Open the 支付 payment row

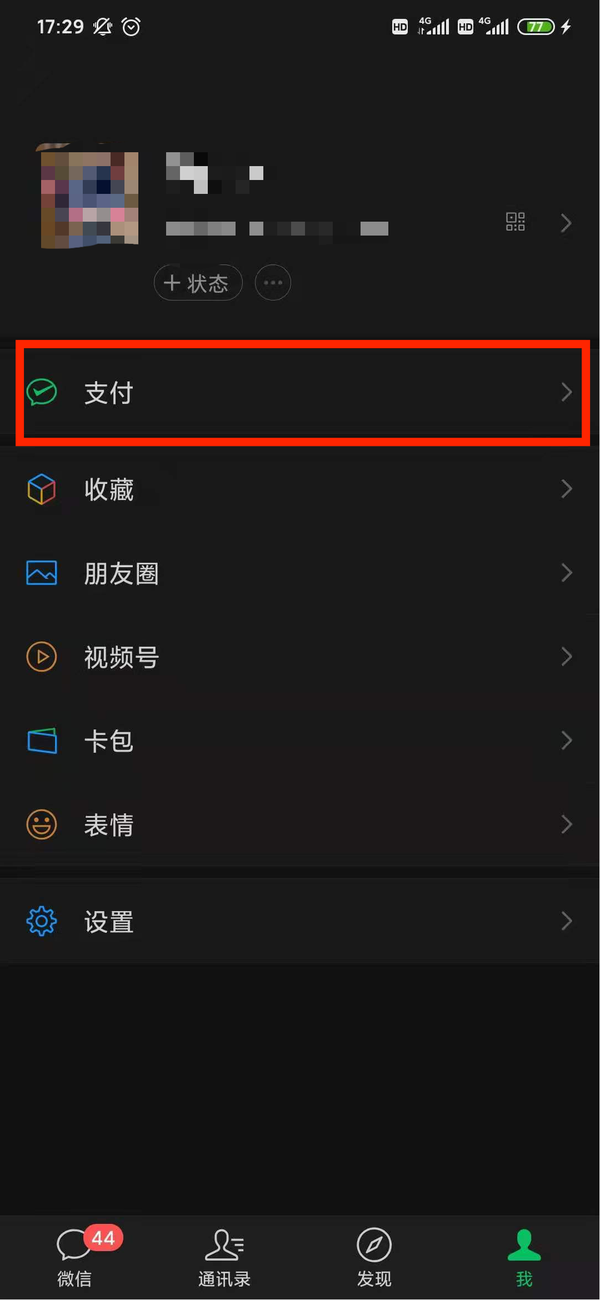click(300, 393)
